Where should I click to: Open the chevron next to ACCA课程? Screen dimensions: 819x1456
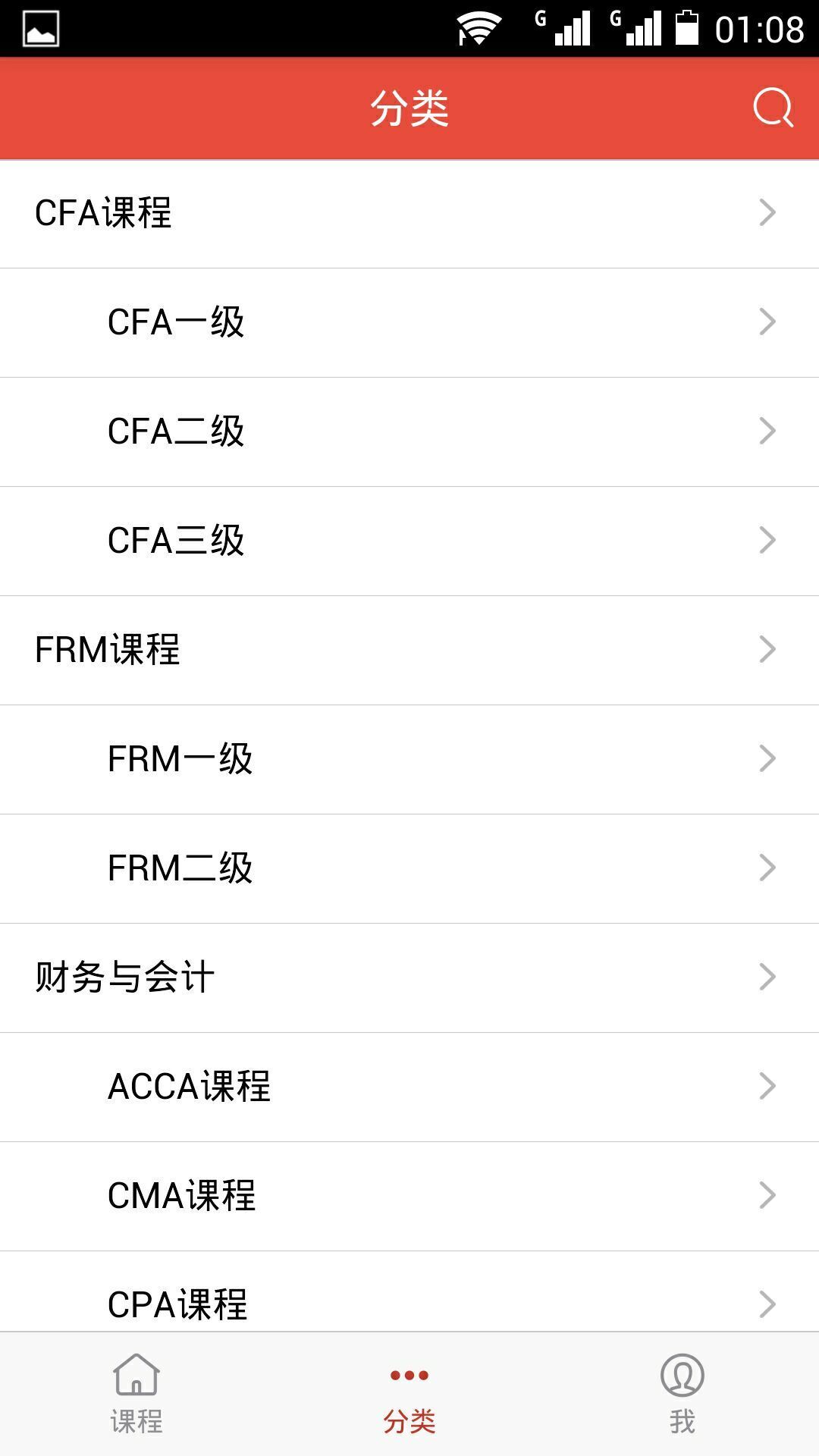[x=767, y=1087]
